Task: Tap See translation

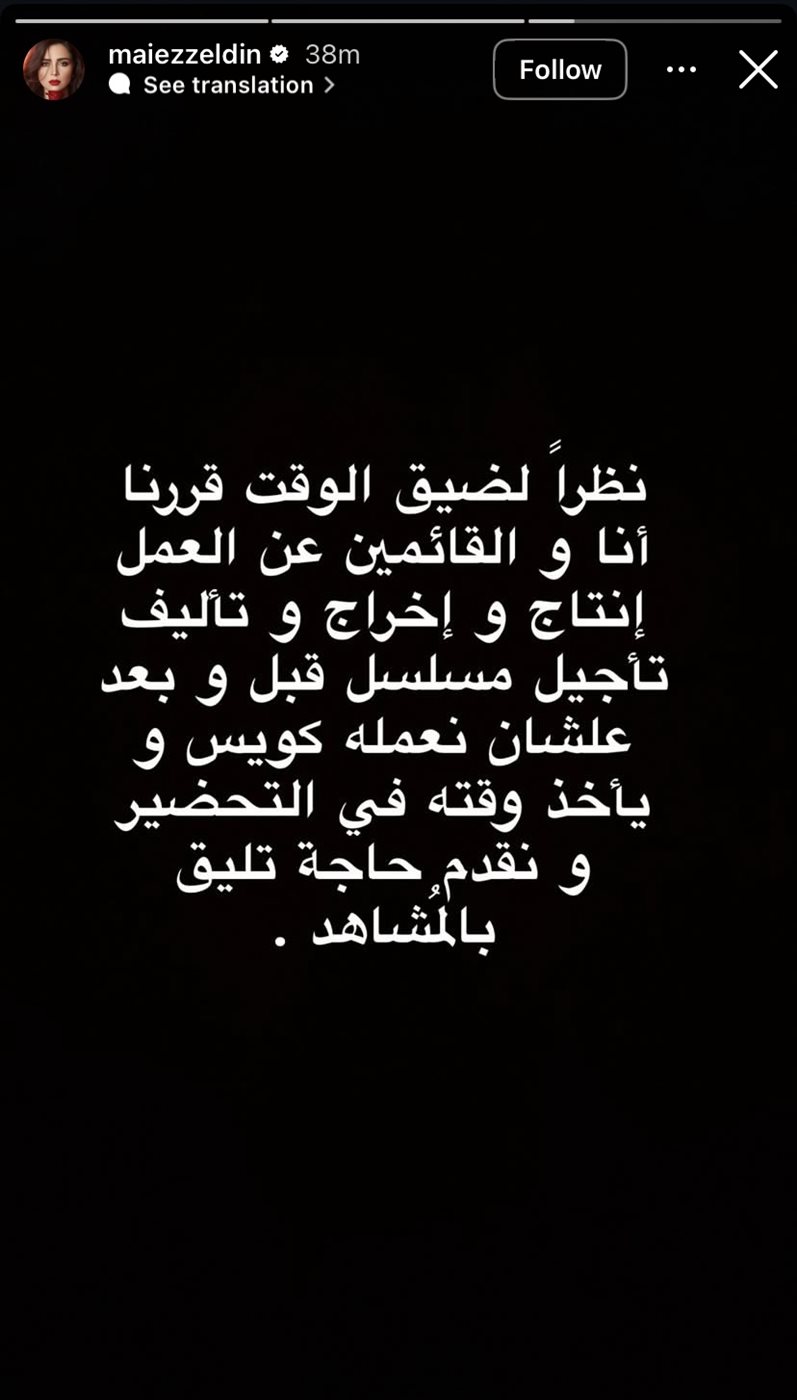Action: pyautogui.click(x=228, y=85)
